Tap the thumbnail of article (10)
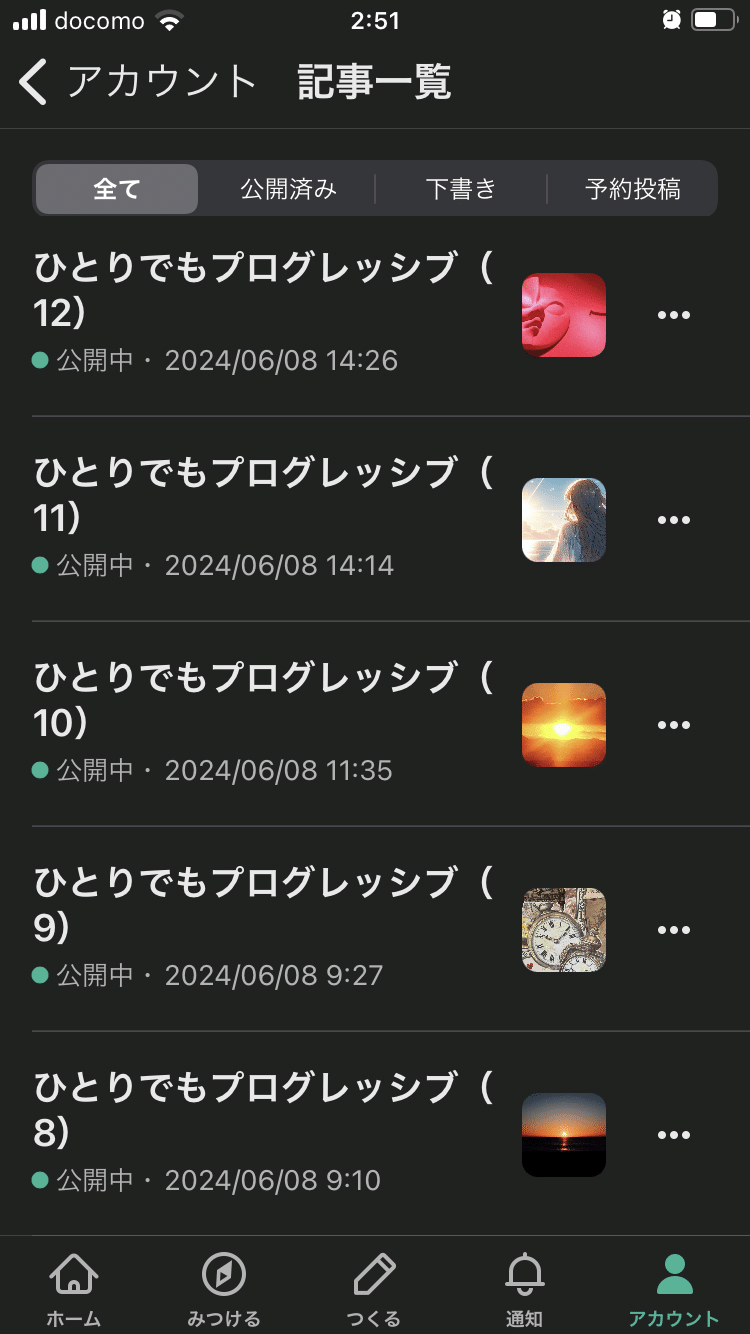The width and height of the screenshot is (750, 1334). pos(563,724)
